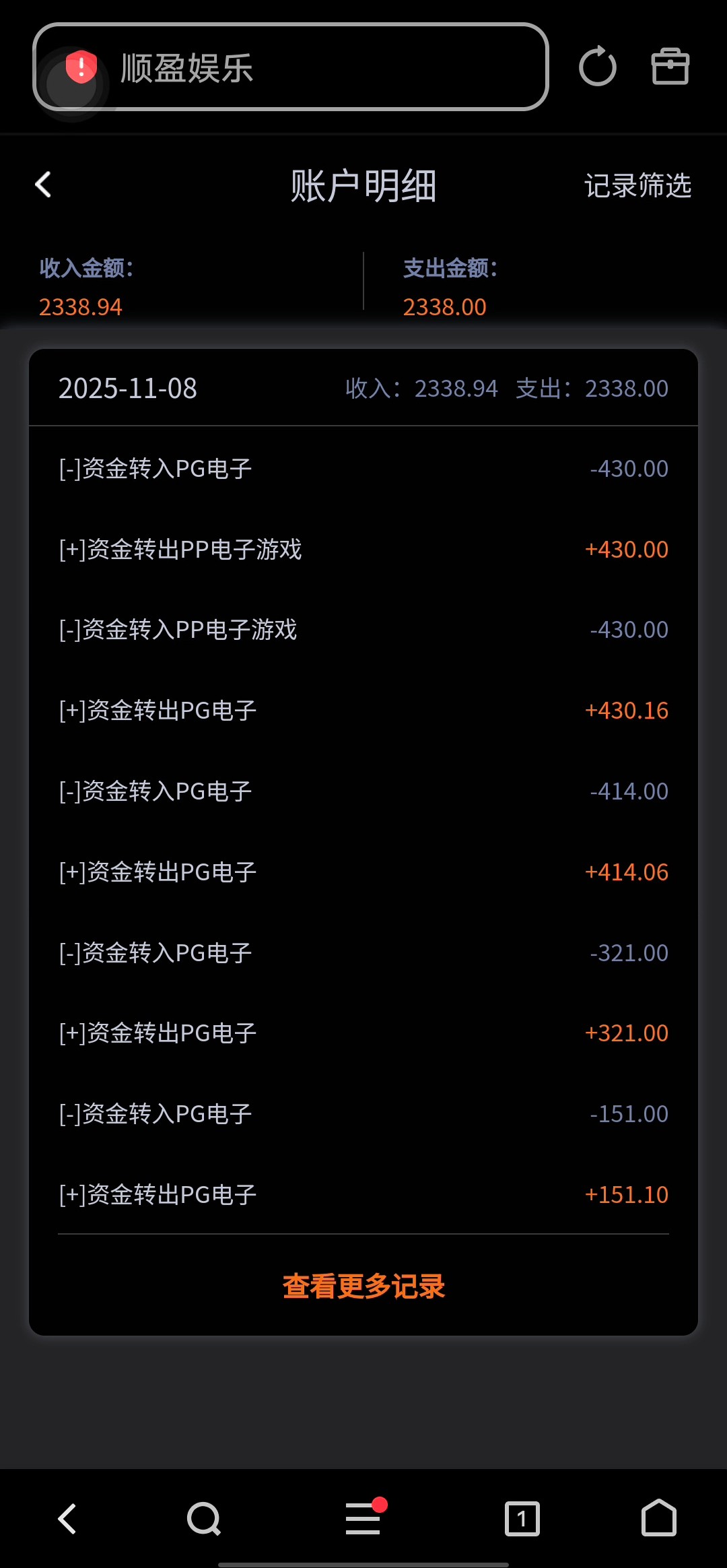727x1568 pixels.
Task: Tap the +414.06 PG电子 transfer-out record
Action: click(362, 871)
